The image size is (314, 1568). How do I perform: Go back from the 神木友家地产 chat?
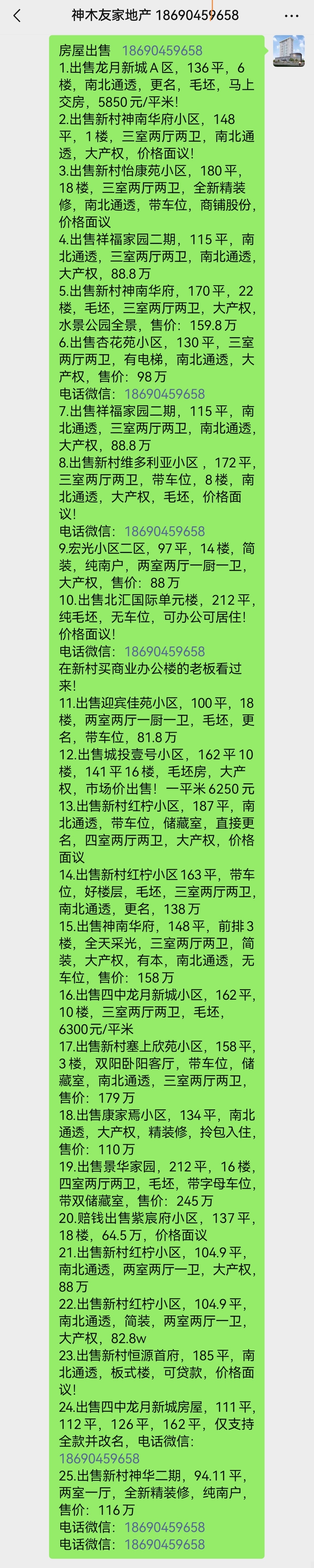pos(16,16)
